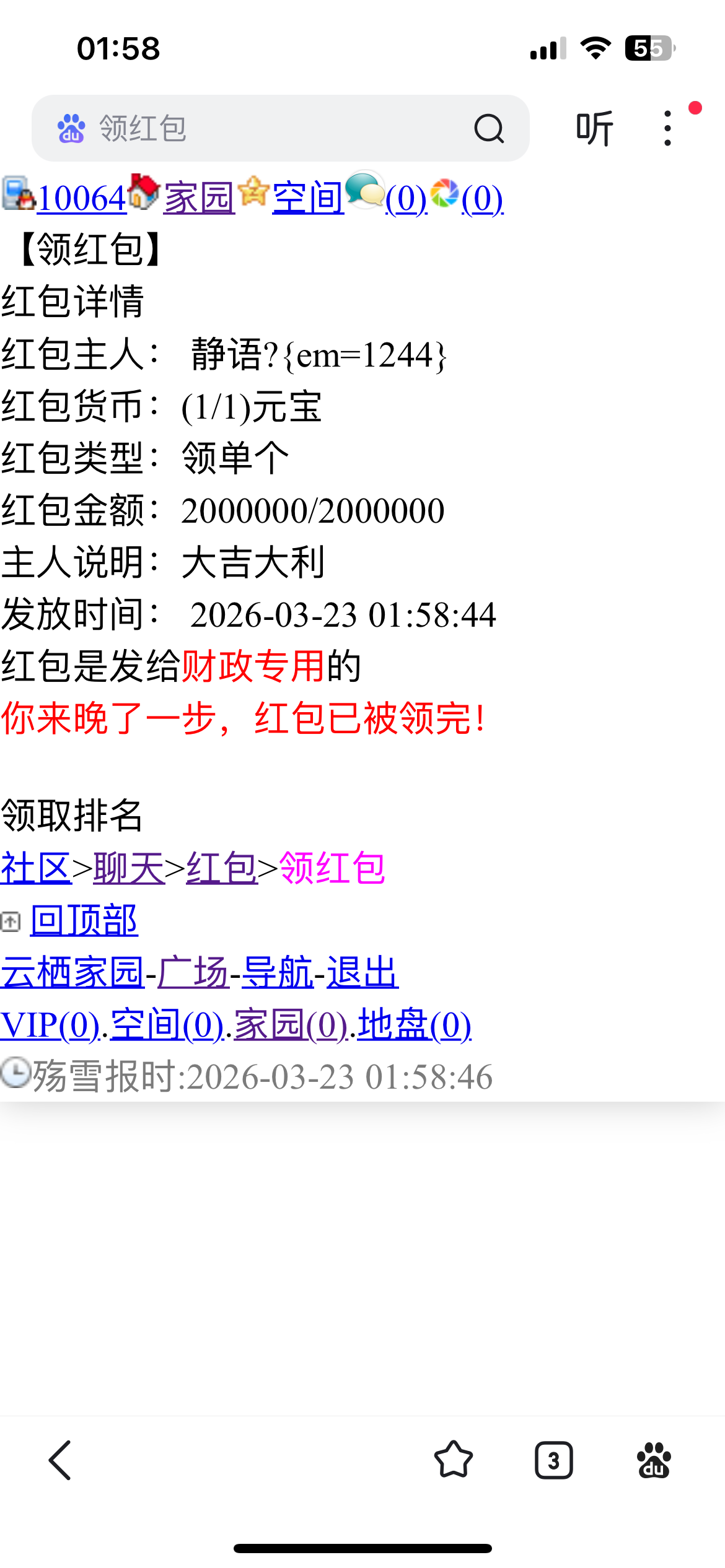
Task: Open the 空间 link in top bar
Action: click(308, 199)
